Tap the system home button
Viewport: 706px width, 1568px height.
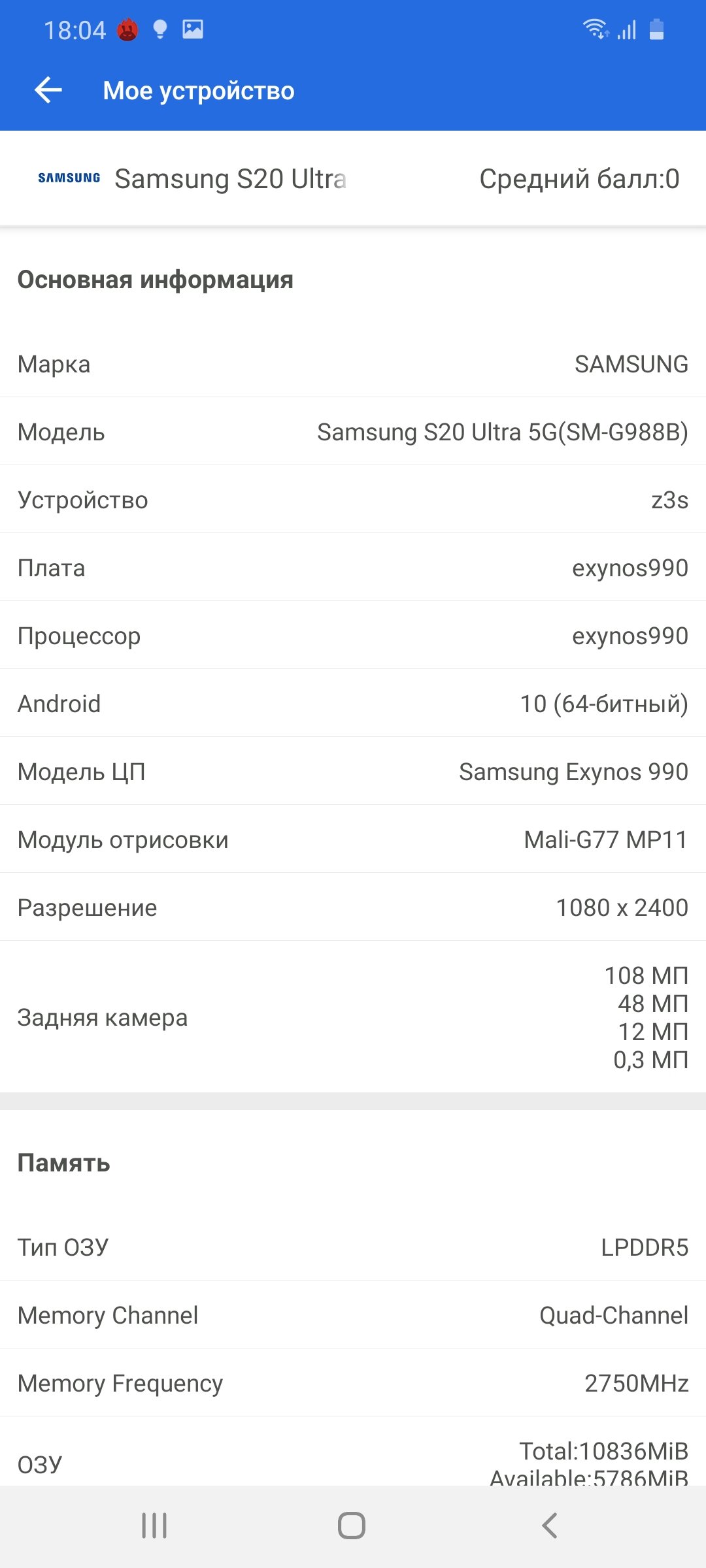pos(352,1526)
